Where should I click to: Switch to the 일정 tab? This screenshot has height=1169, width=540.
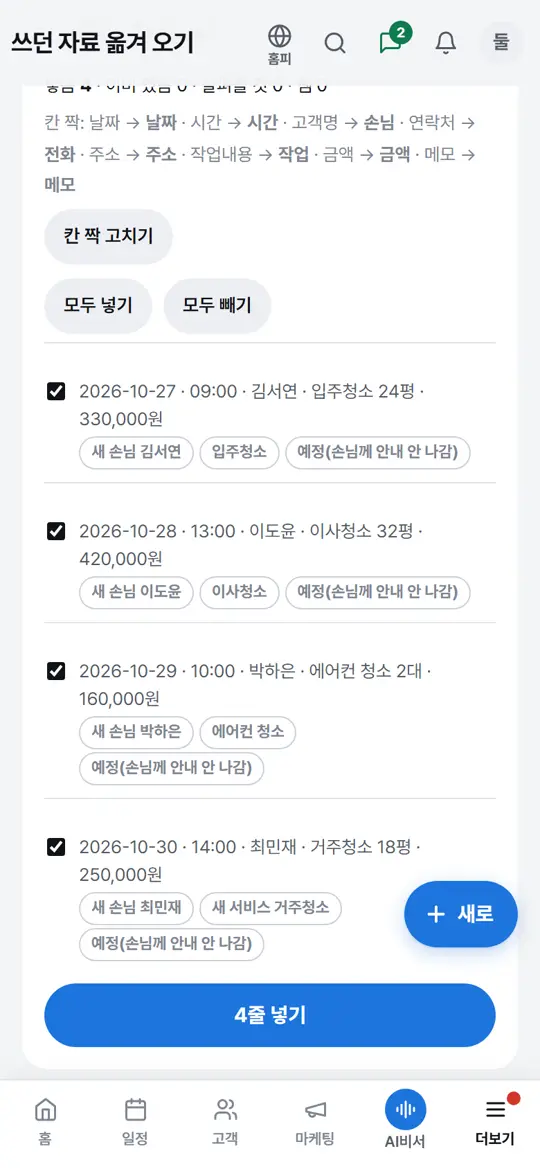tap(135, 1121)
